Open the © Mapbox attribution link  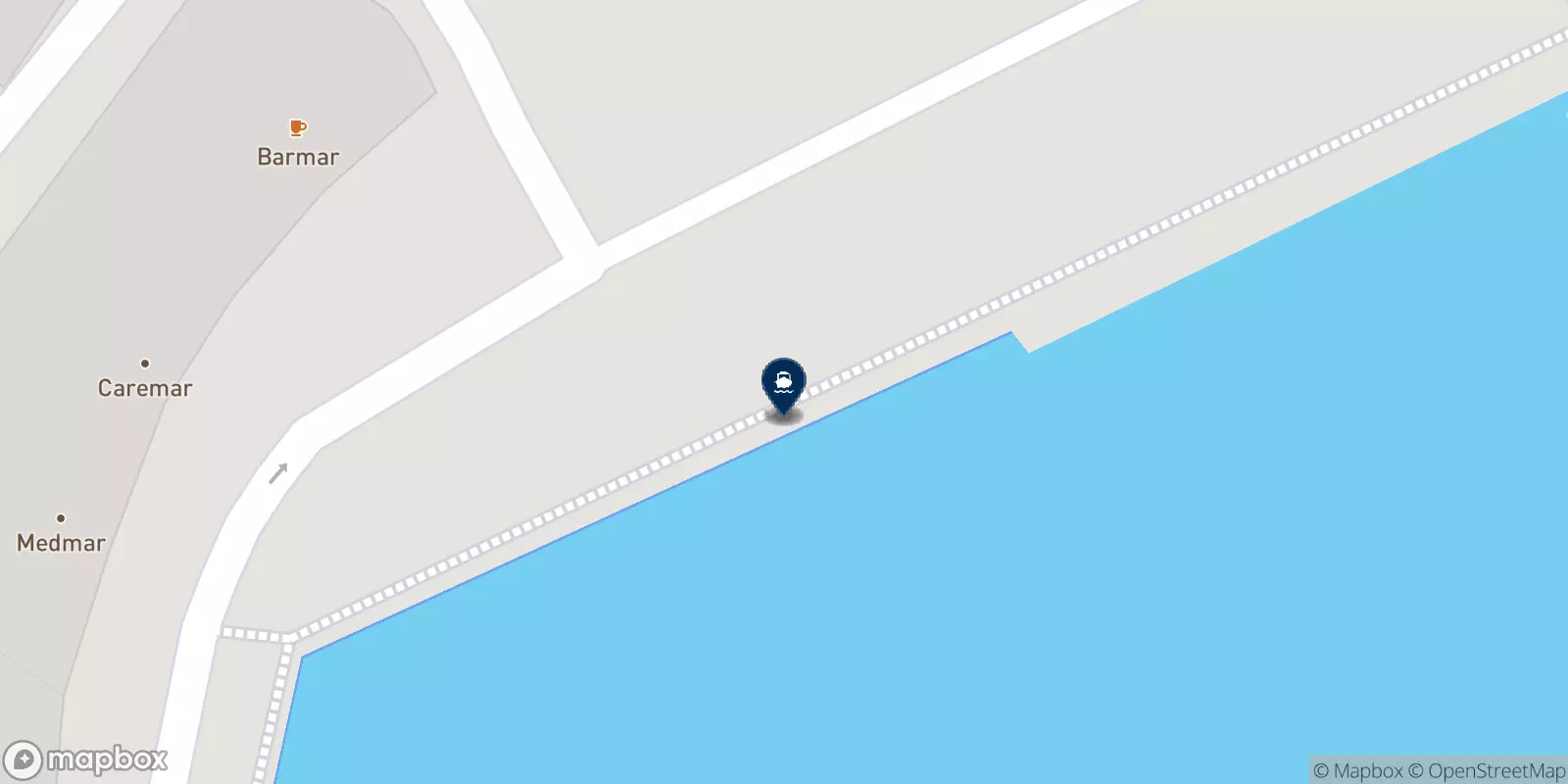click(1358, 771)
